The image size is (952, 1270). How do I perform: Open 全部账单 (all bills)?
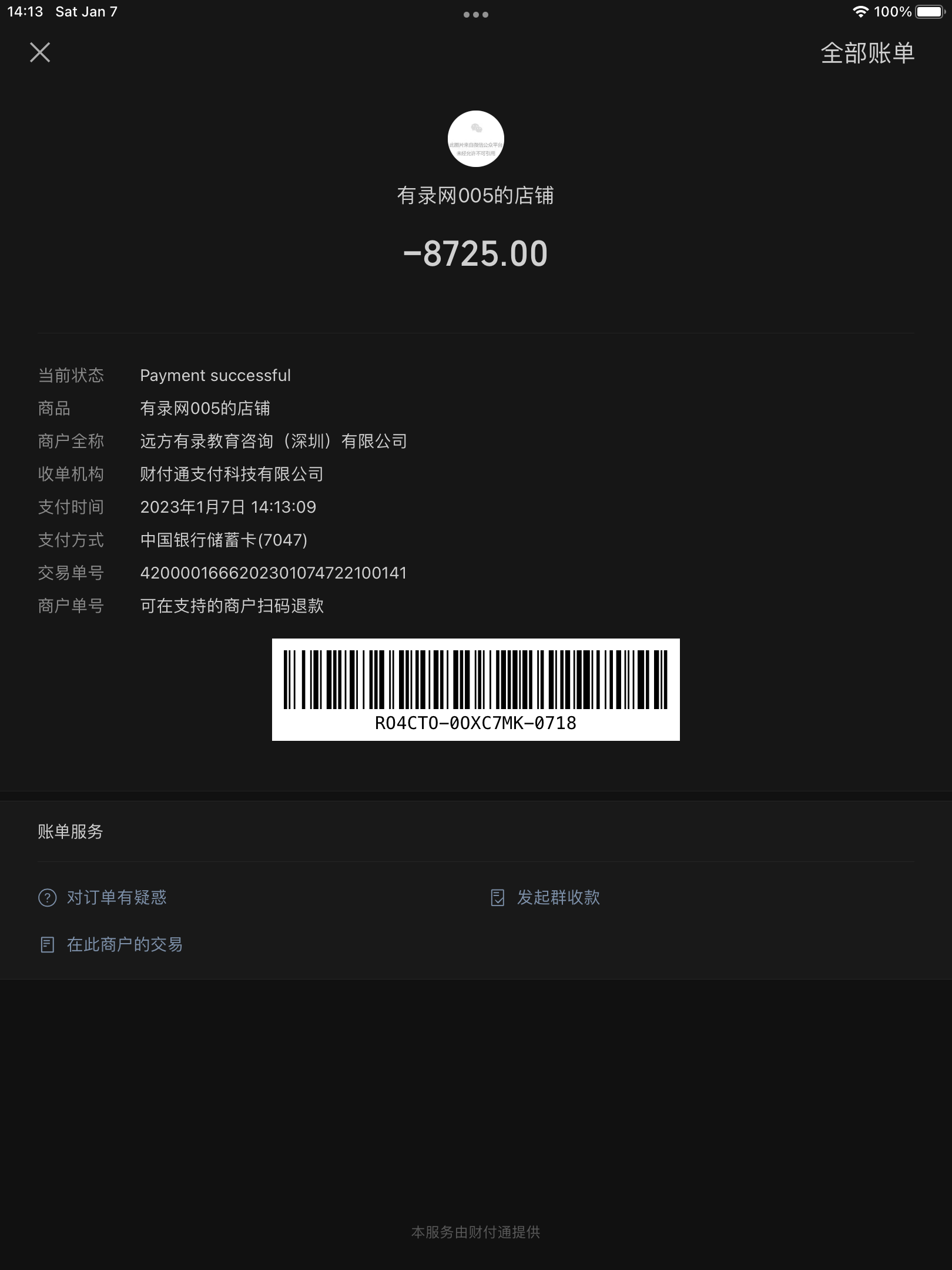point(867,54)
